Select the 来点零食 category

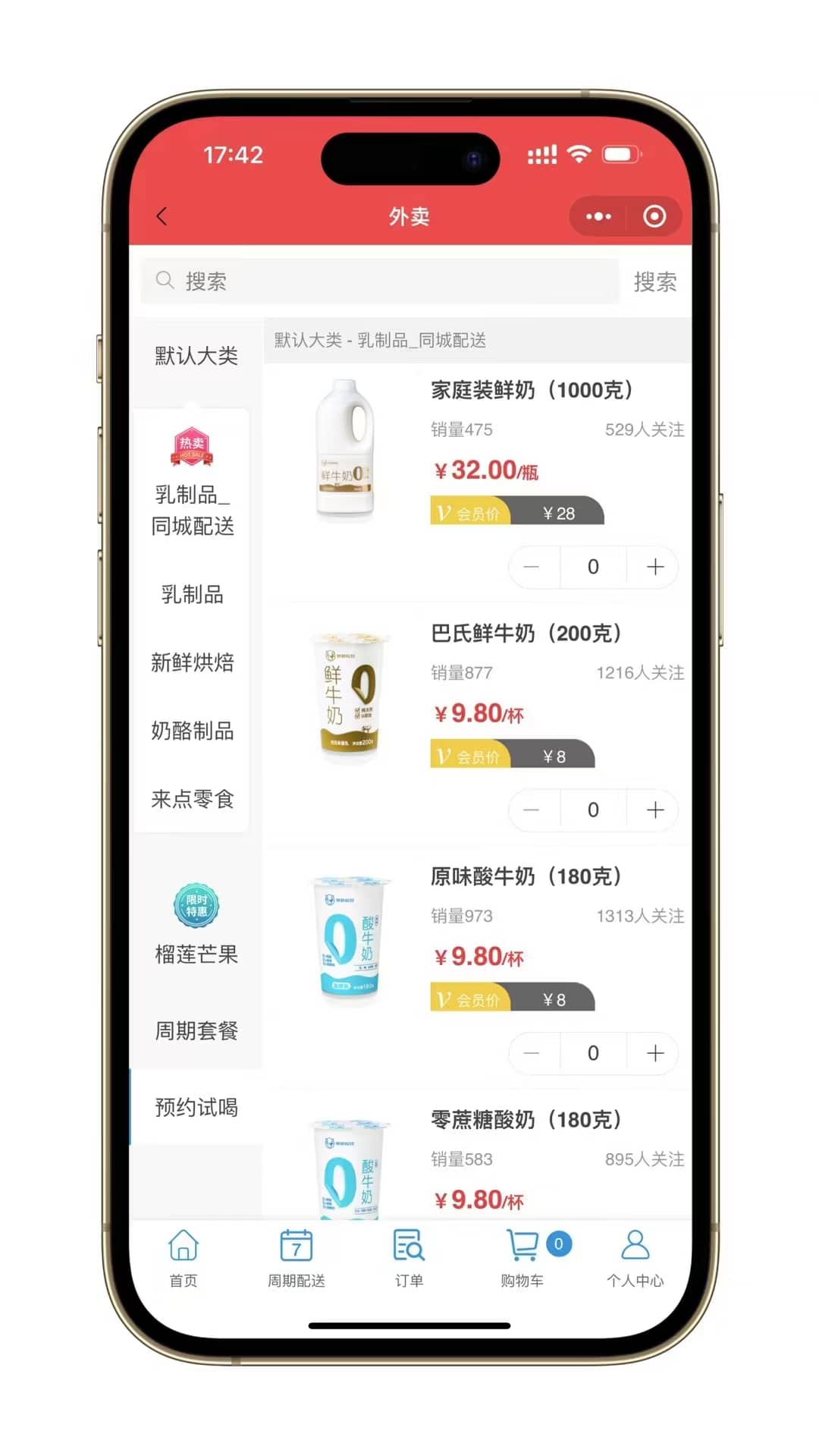coord(192,799)
